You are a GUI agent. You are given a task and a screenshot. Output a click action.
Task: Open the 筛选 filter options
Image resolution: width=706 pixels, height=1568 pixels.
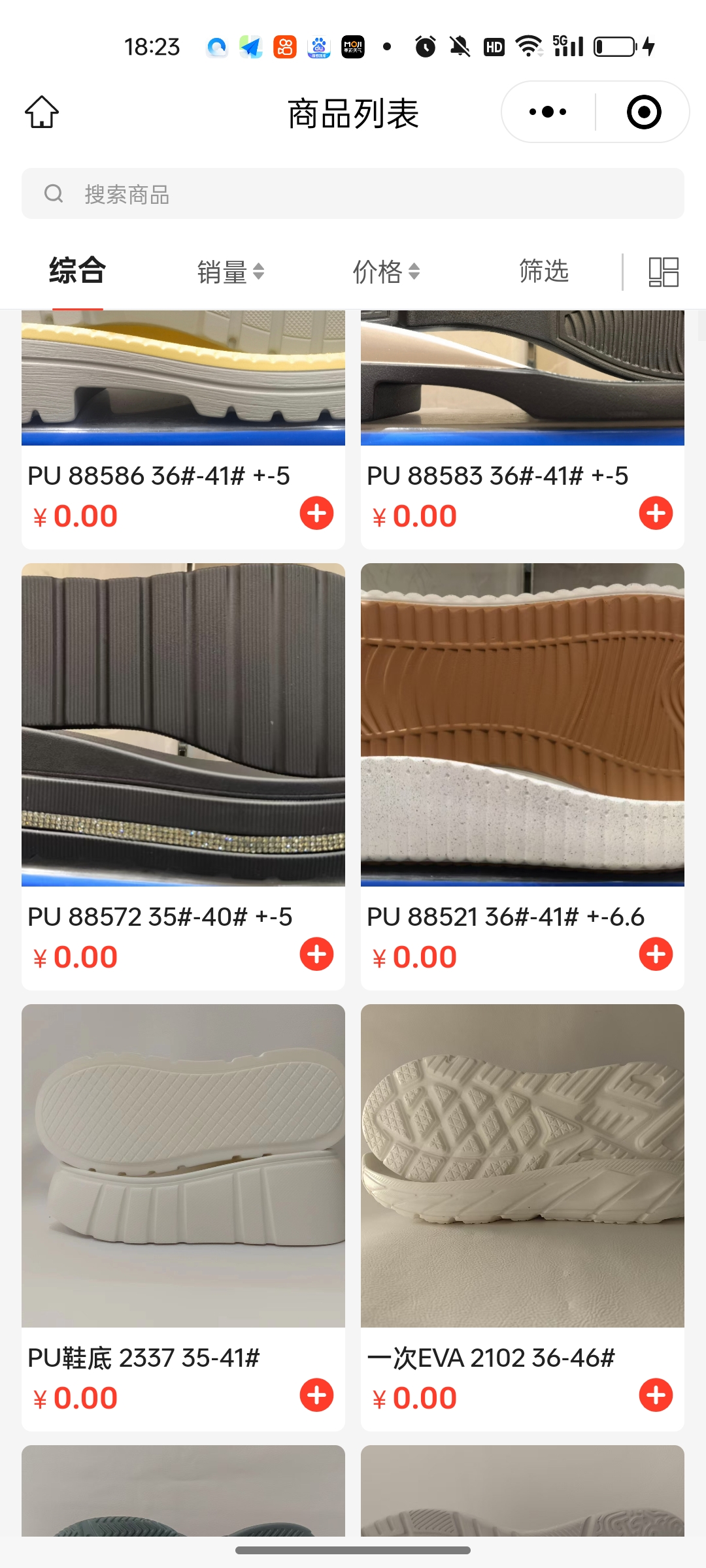543,271
